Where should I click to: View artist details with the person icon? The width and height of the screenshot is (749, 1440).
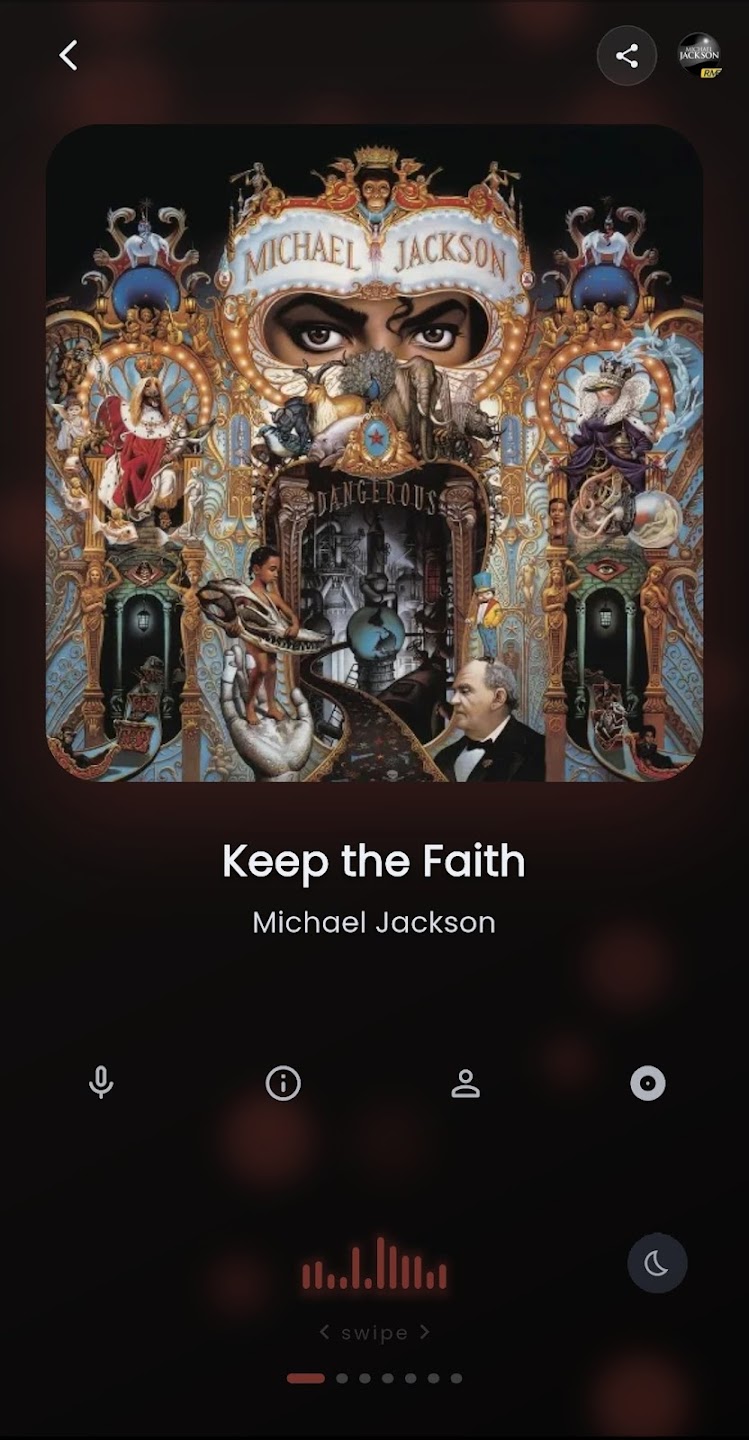(x=466, y=1083)
